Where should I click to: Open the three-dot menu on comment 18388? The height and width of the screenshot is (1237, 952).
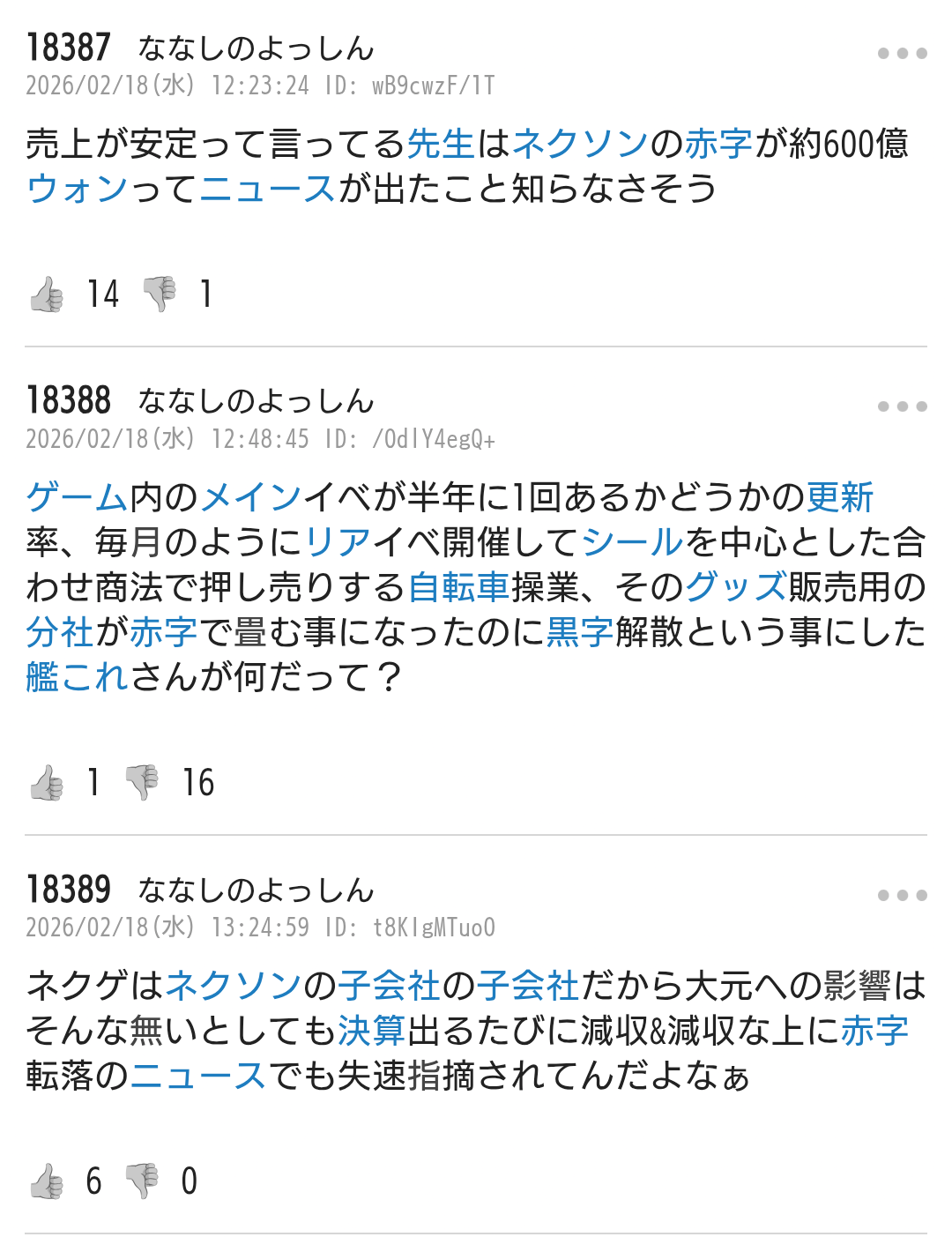click(902, 406)
